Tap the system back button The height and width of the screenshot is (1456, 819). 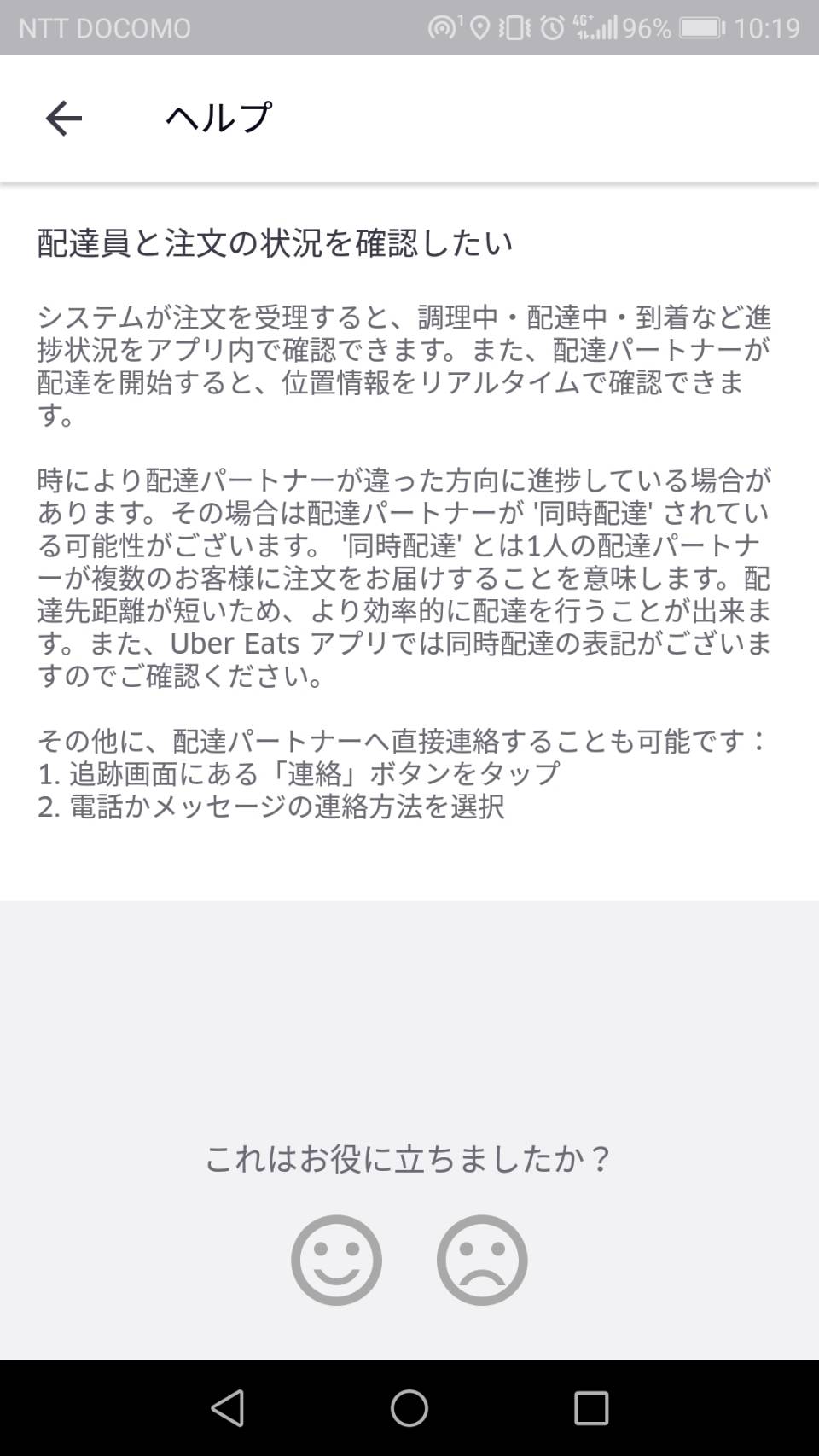tap(228, 1407)
